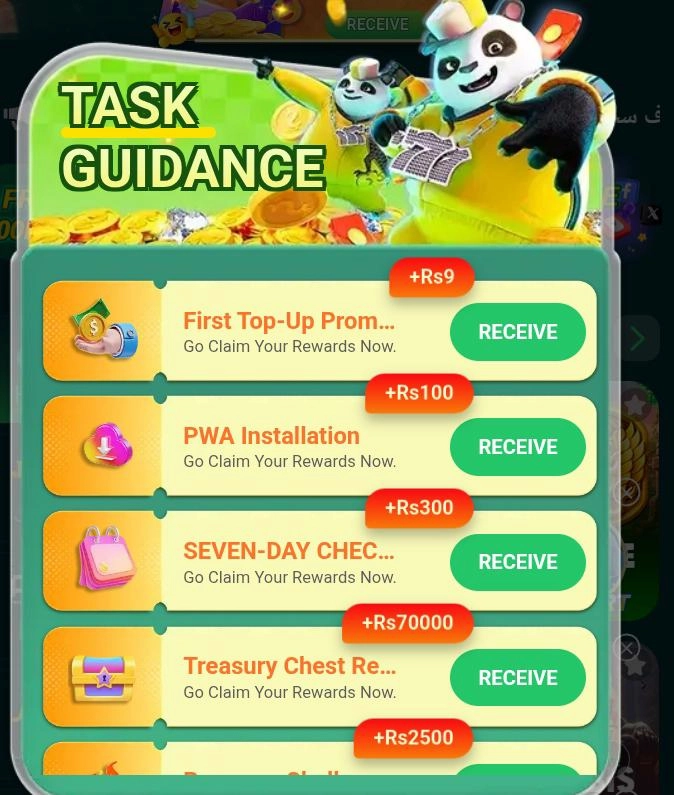Receive the SEVEN-DAY CHECK-IN reward

coord(517,562)
